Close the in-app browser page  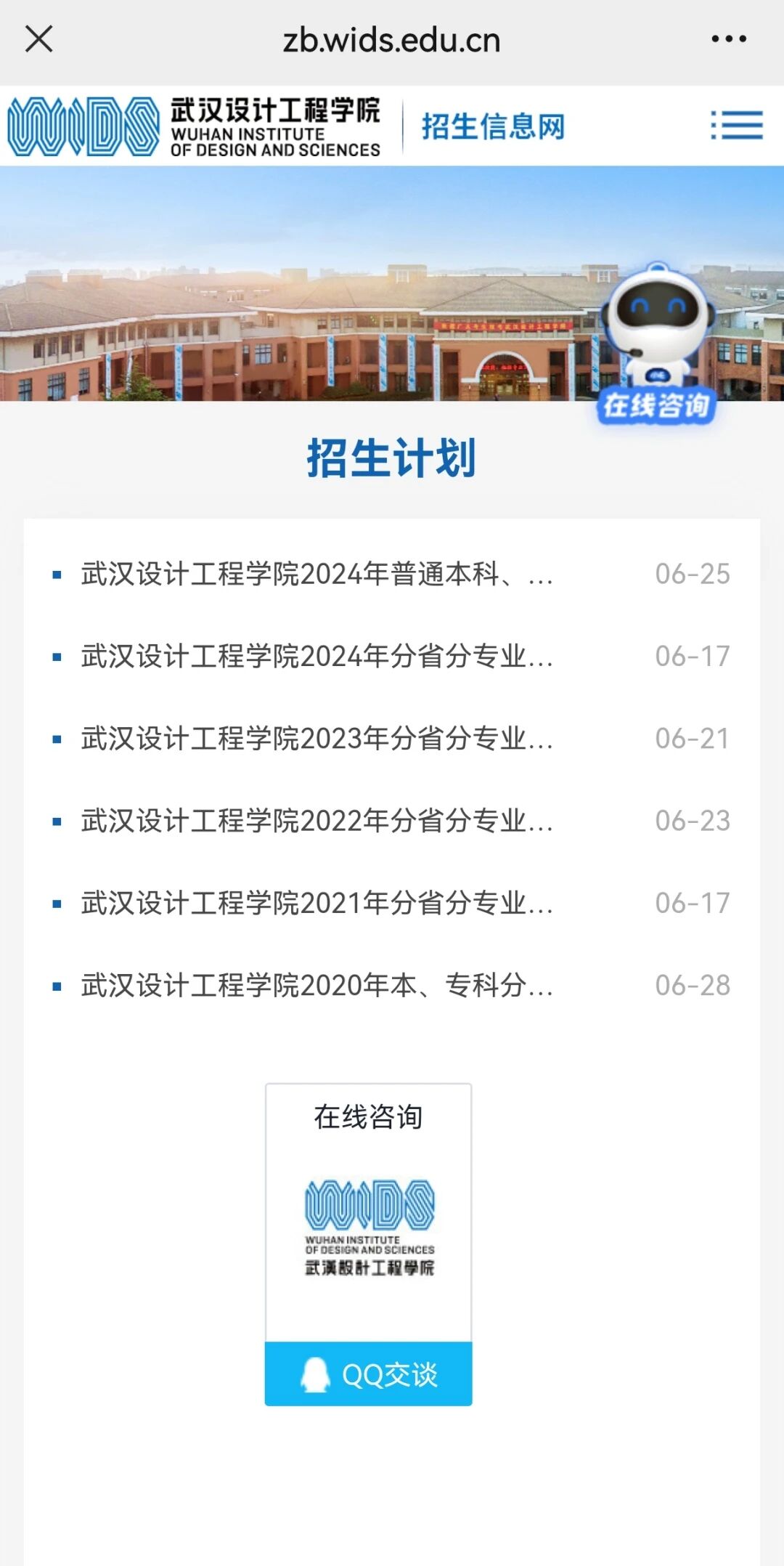(39, 39)
